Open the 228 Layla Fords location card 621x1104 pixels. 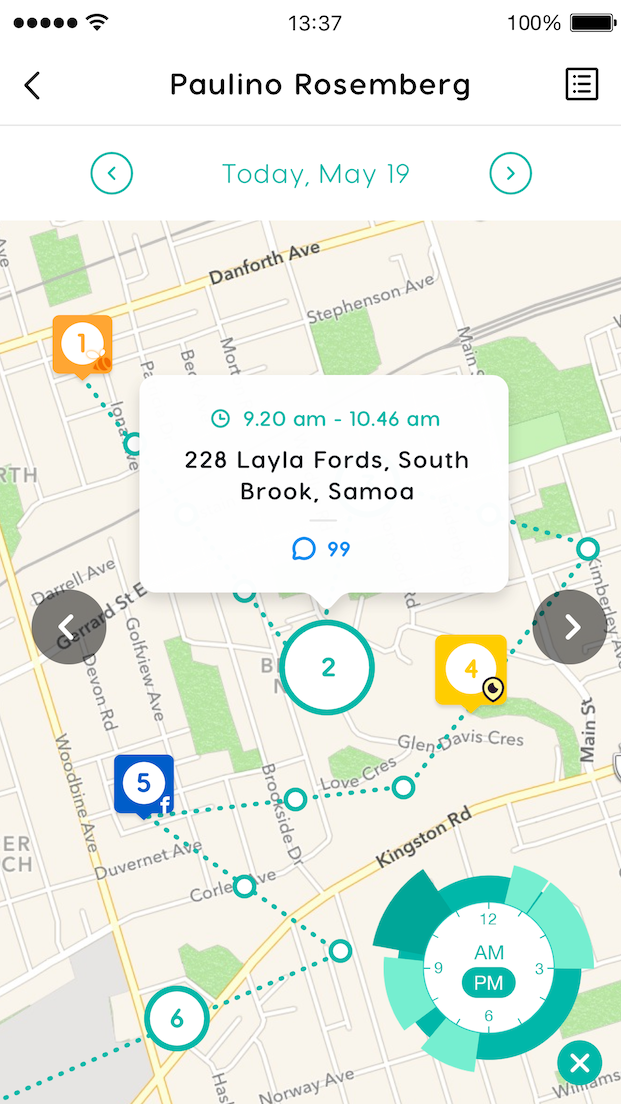tap(326, 475)
